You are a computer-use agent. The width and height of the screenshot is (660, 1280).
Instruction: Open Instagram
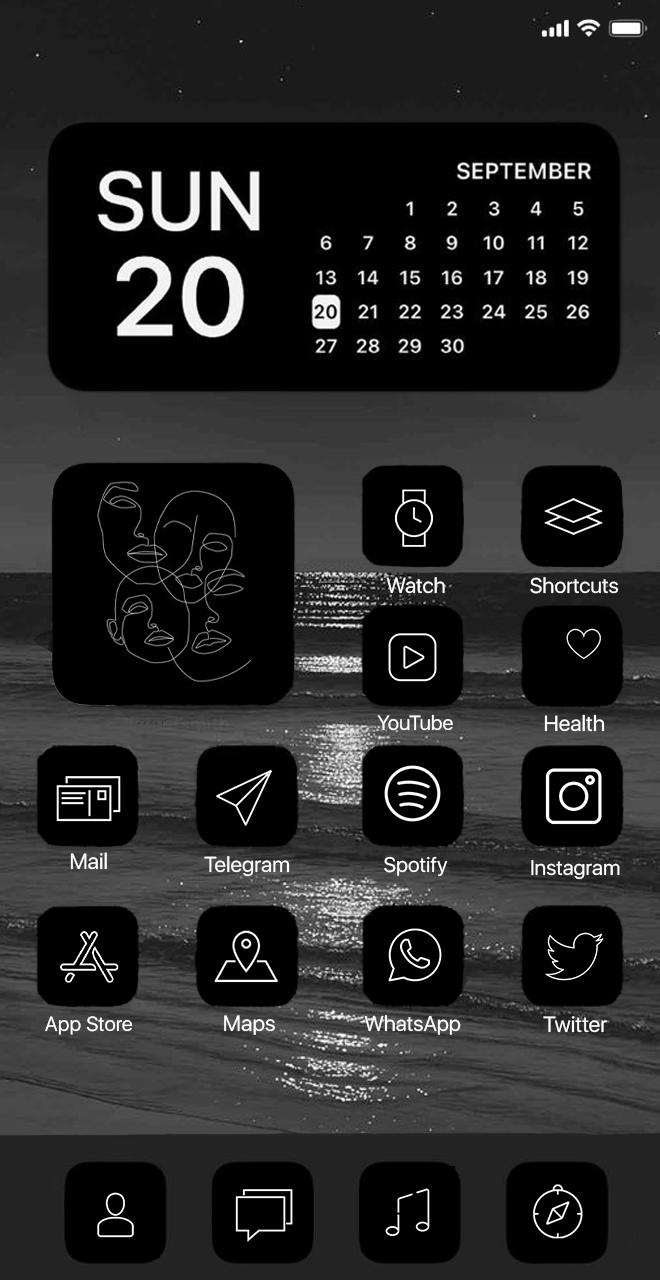pyautogui.click(x=572, y=796)
